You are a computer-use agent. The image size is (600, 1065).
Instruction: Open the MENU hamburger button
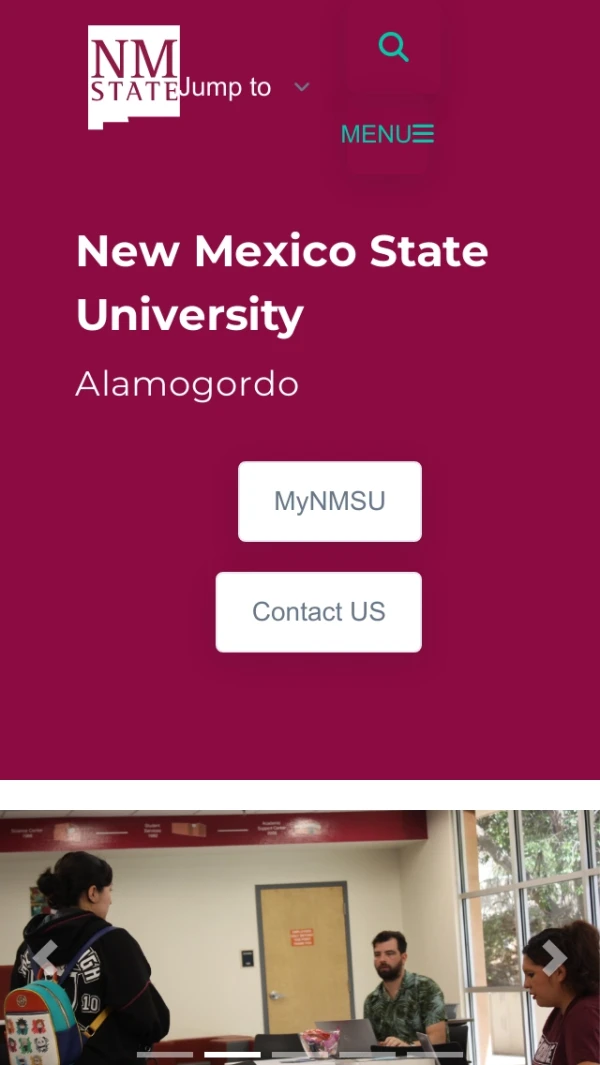click(387, 134)
